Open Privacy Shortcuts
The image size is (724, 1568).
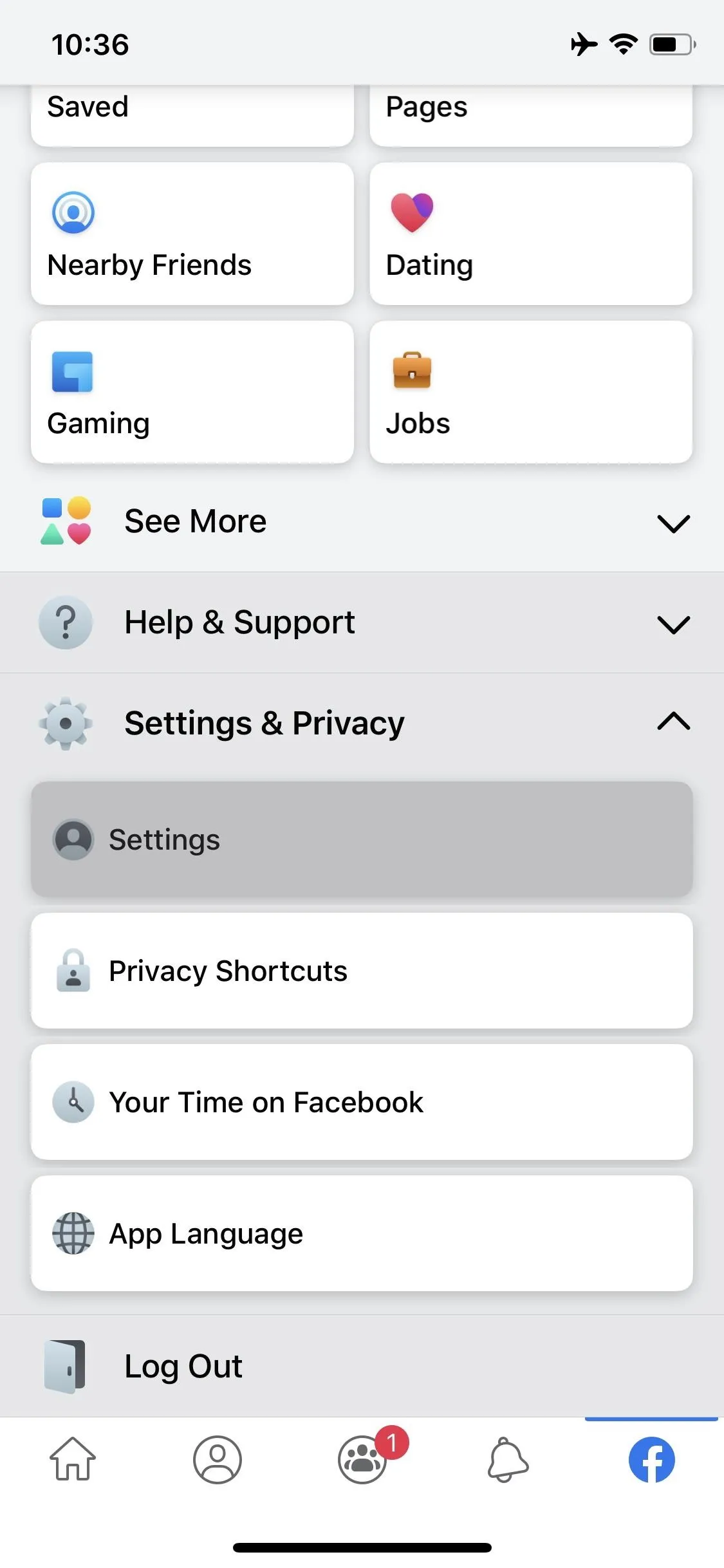pyautogui.click(x=362, y=971)
